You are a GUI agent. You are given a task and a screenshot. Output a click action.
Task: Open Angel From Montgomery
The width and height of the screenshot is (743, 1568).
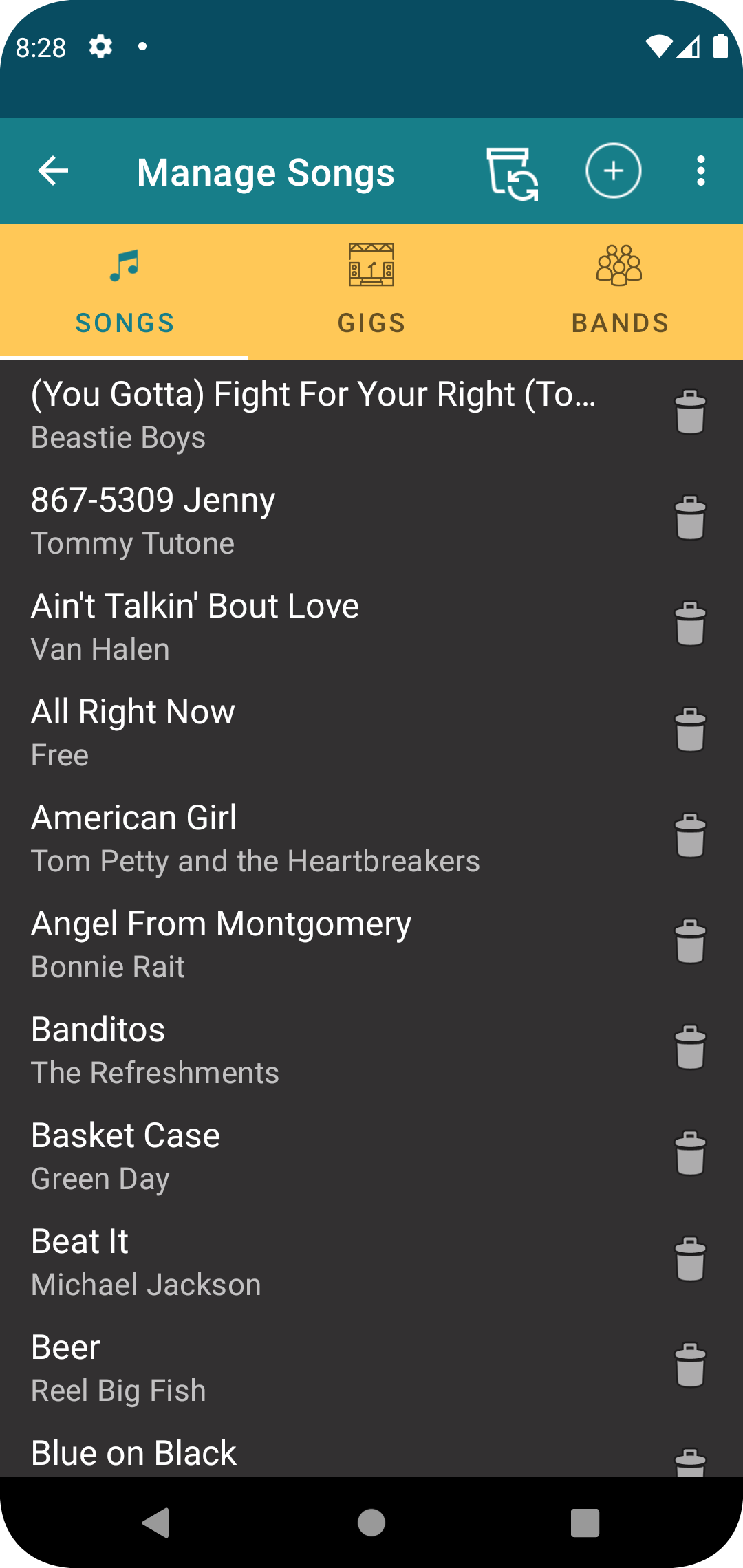point(275,944)
